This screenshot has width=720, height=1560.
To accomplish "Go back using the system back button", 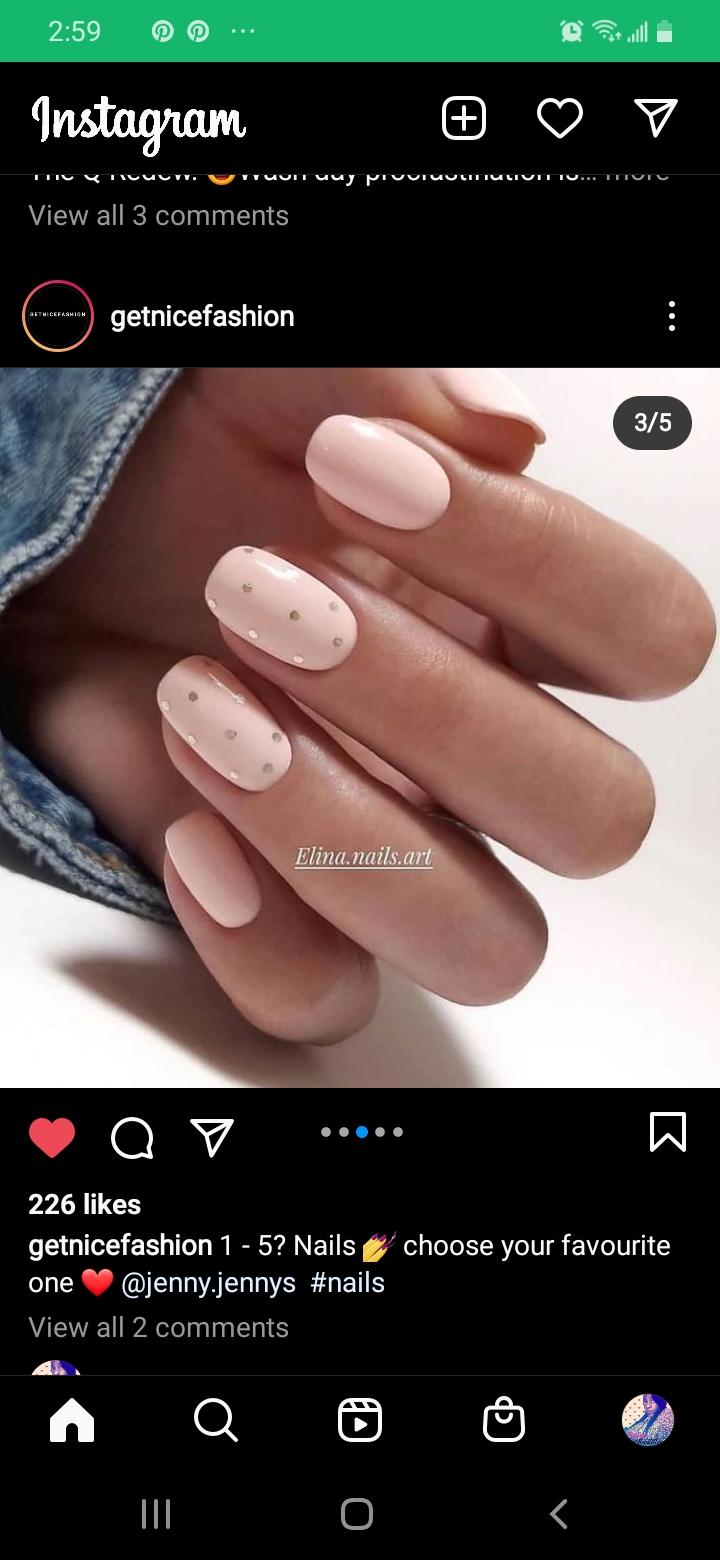I will point(559,1513).
